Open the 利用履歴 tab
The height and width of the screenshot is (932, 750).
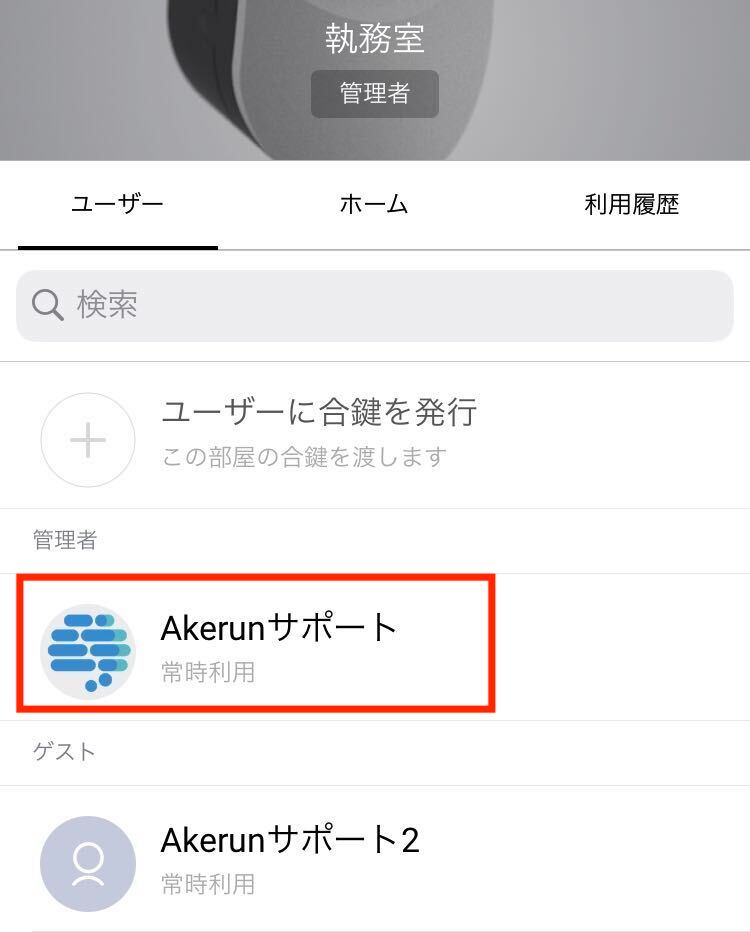point(631,205)
